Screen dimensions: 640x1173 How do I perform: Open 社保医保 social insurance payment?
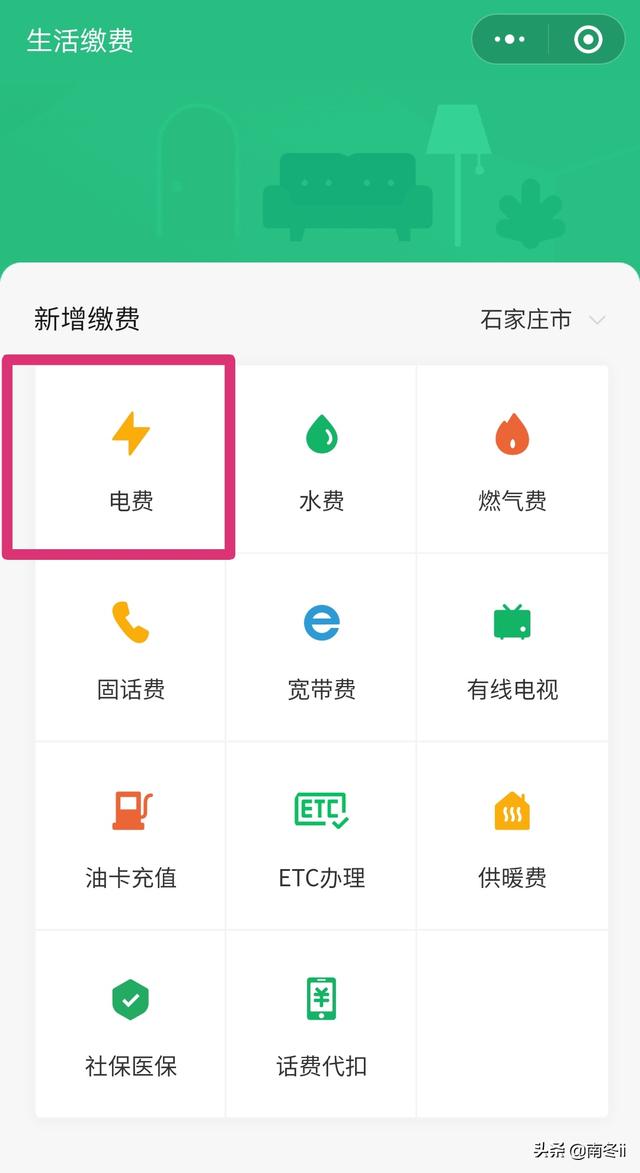(x=130, y=1024)
